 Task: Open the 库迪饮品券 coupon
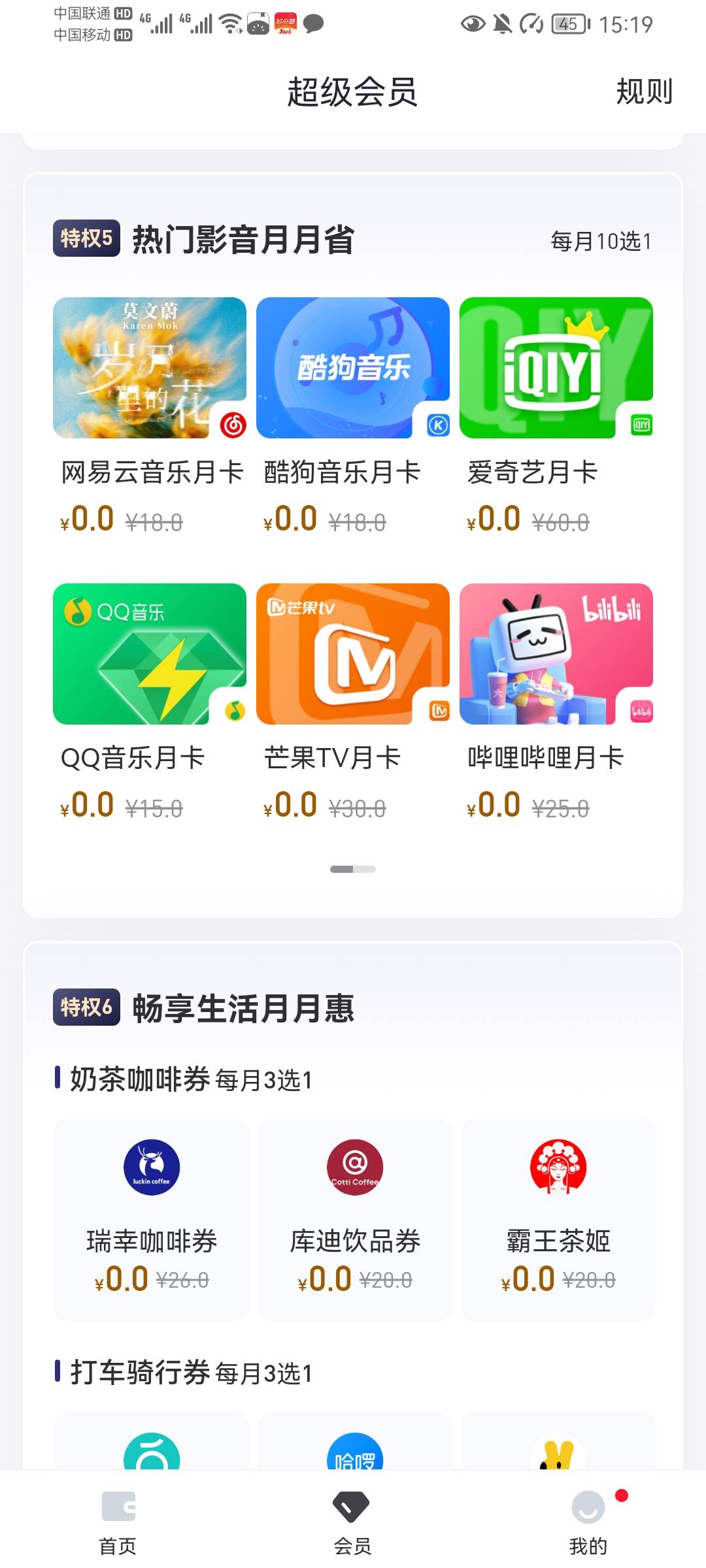point(355,1219)
